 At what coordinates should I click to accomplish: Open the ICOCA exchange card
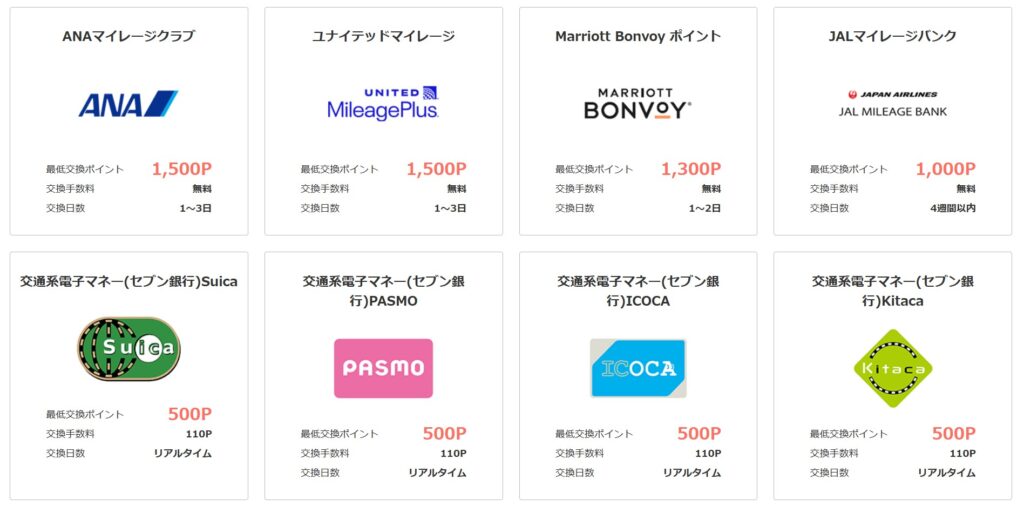[638, 368]
